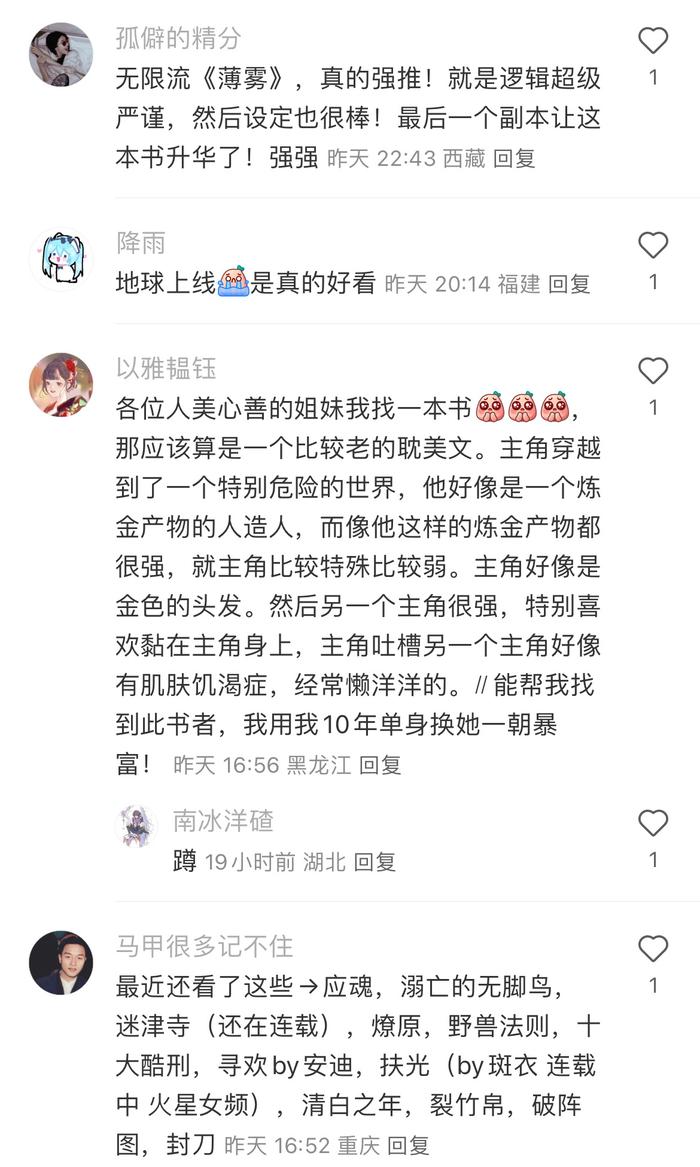Open 马甲很多记不住's profile avatar

click(61, 962)
